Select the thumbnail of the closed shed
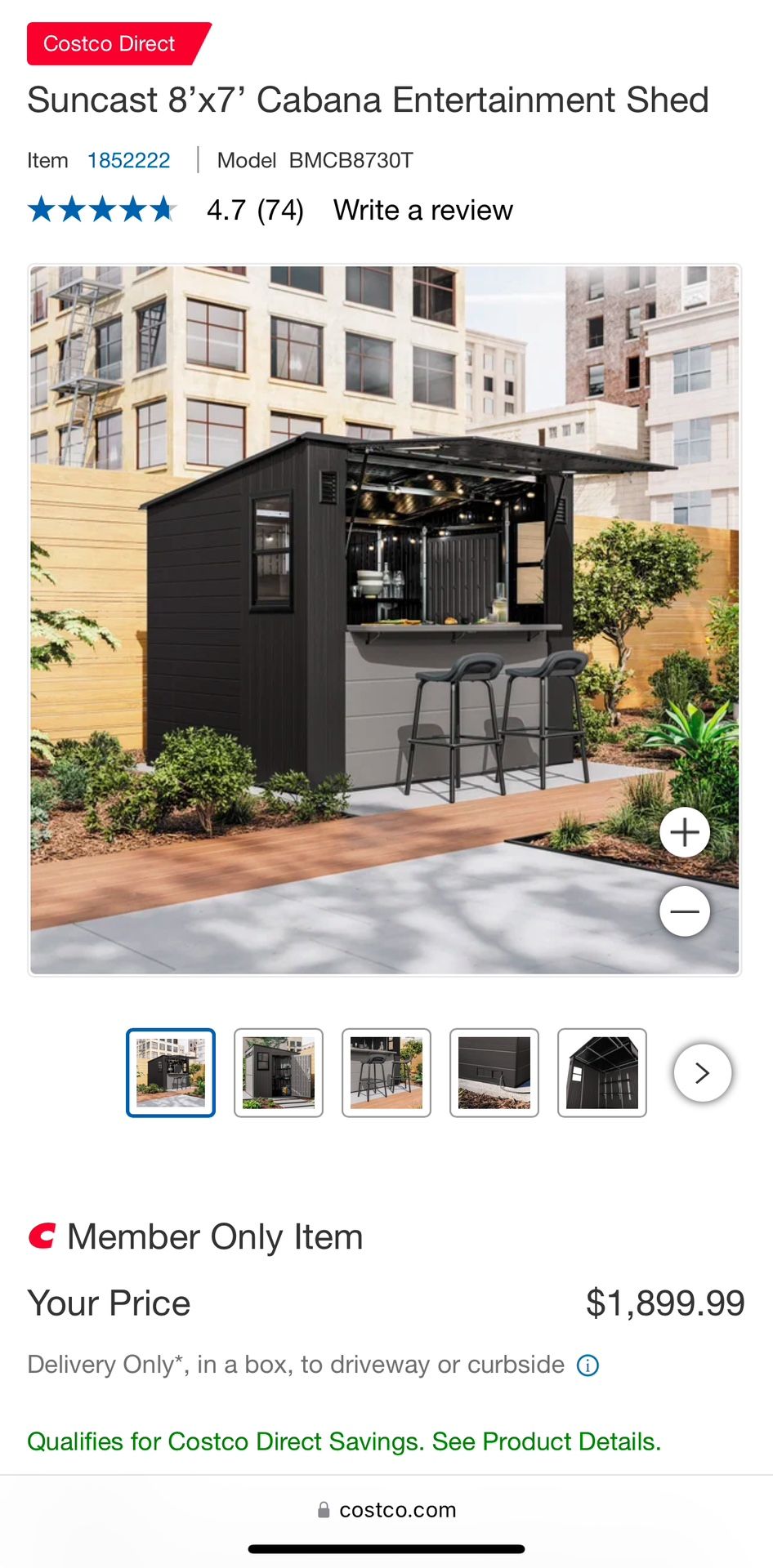773x1568 pixels. pyautogui.click(x=278, y=1073)
